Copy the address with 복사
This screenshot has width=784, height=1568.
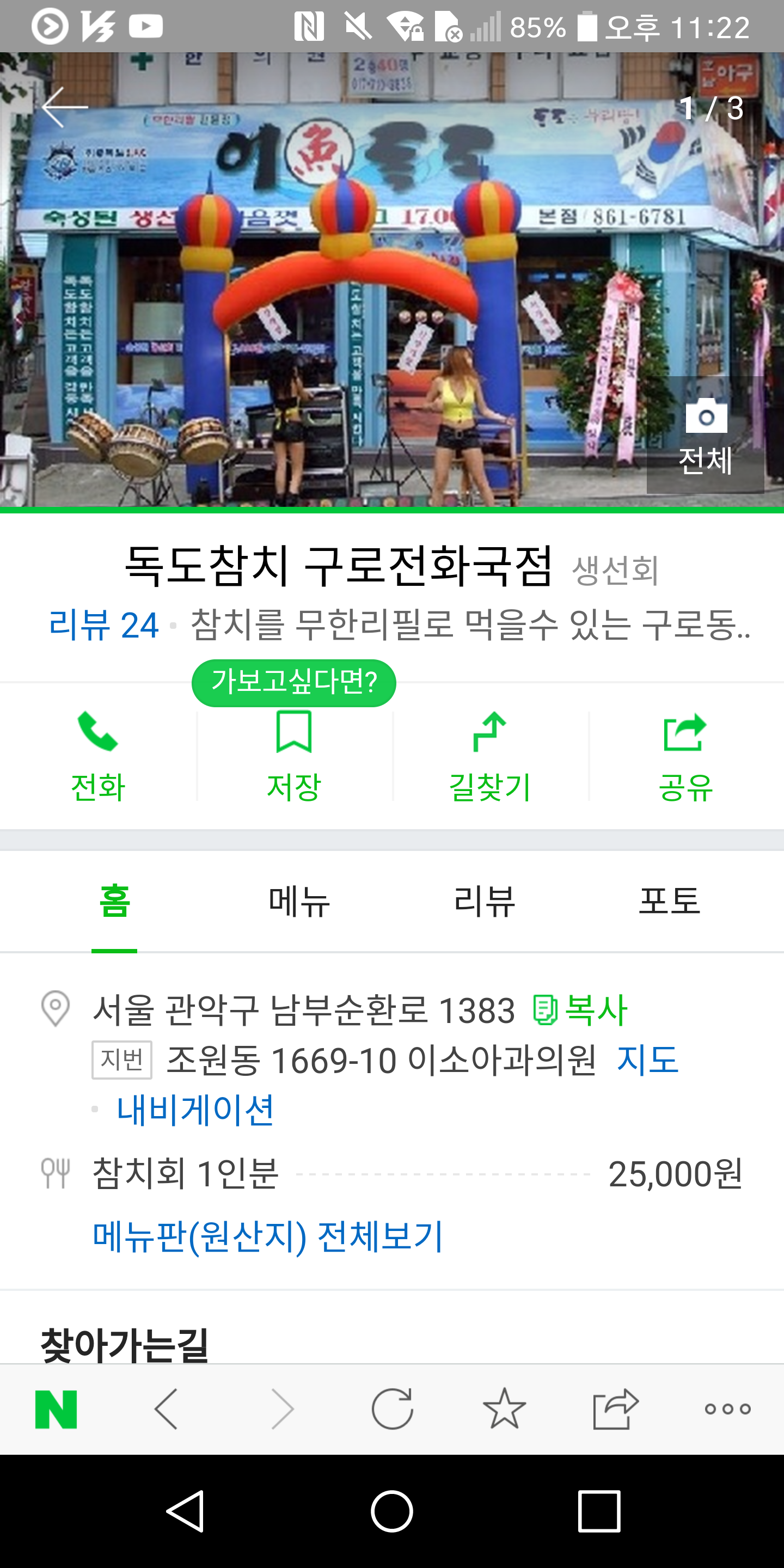pyautogui.click(x=579, y=1010)
